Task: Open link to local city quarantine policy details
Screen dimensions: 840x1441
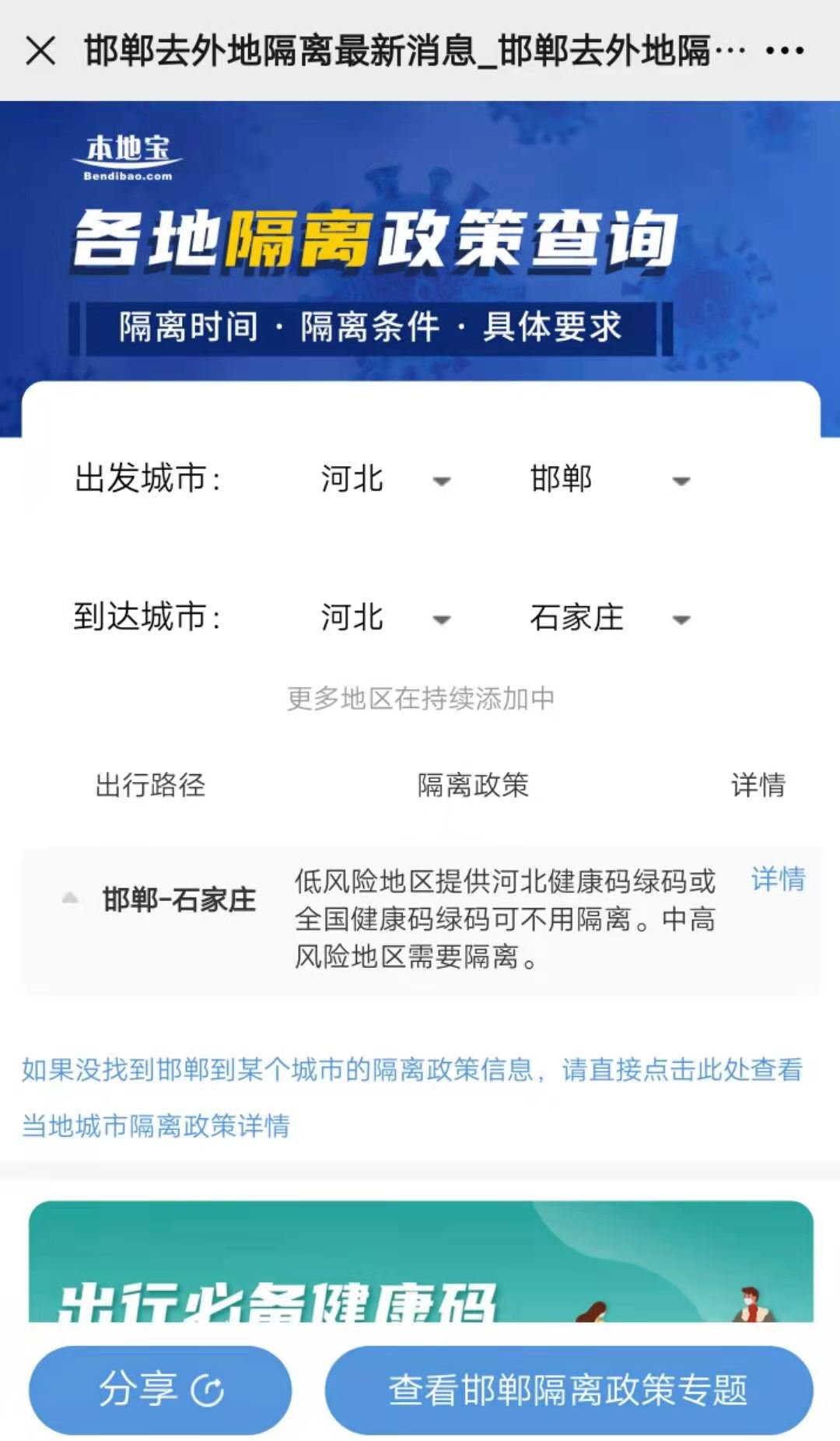Action: click(412, 1097)
